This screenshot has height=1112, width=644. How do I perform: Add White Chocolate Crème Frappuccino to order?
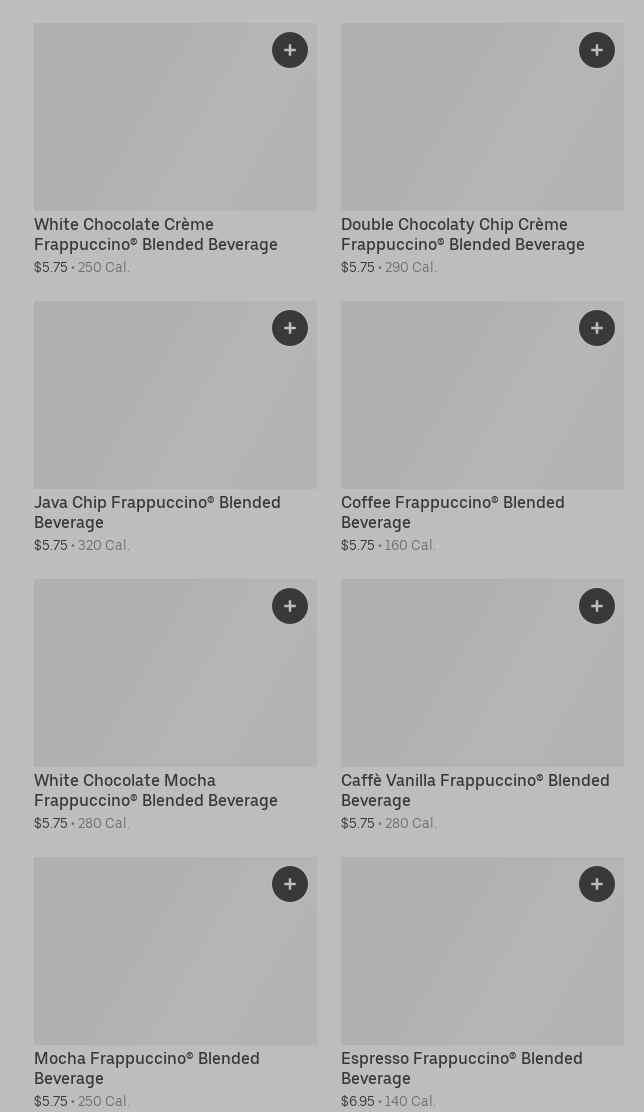point(290,50)
